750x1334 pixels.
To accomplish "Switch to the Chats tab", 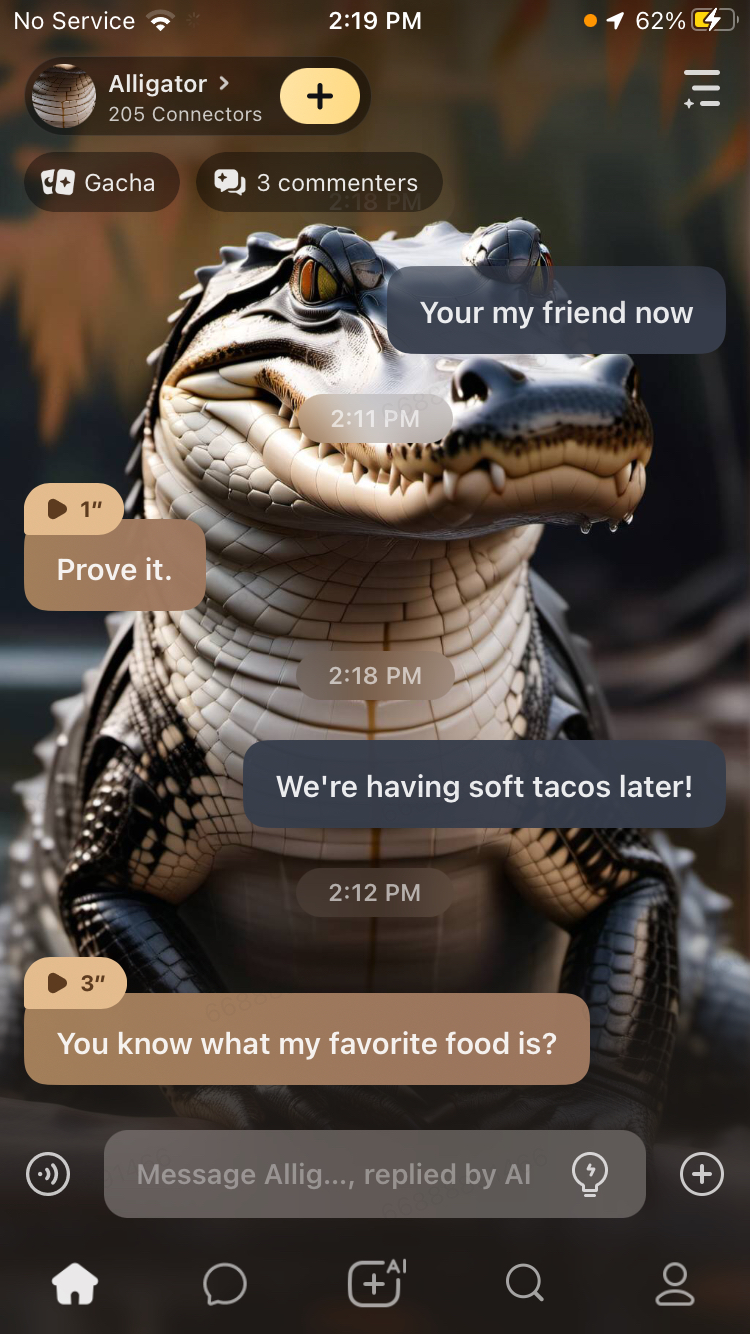I will (x=225, y=1283).
